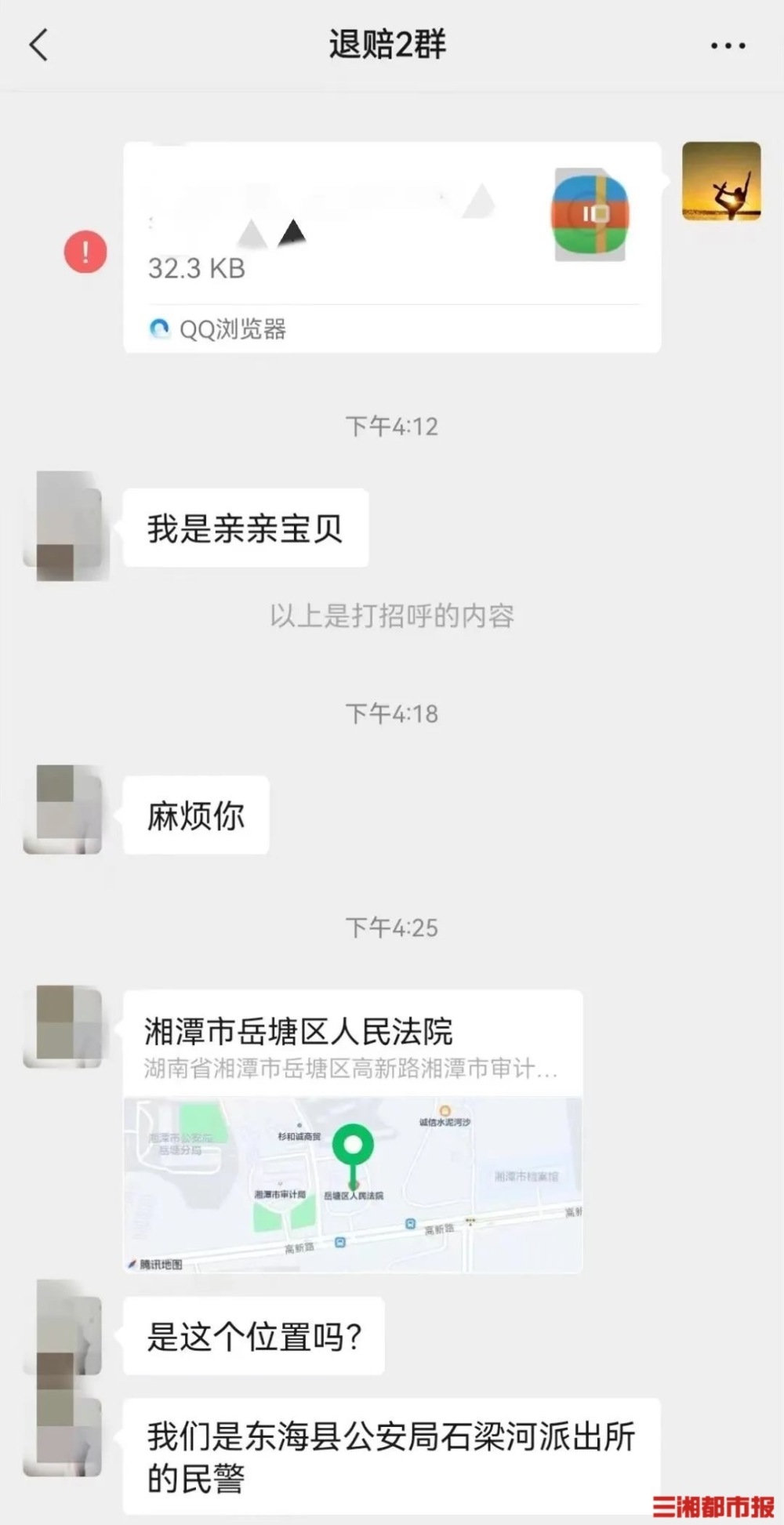Open the 湘潭市岳塘区人民法院 location card

(x=353, y=1131)
